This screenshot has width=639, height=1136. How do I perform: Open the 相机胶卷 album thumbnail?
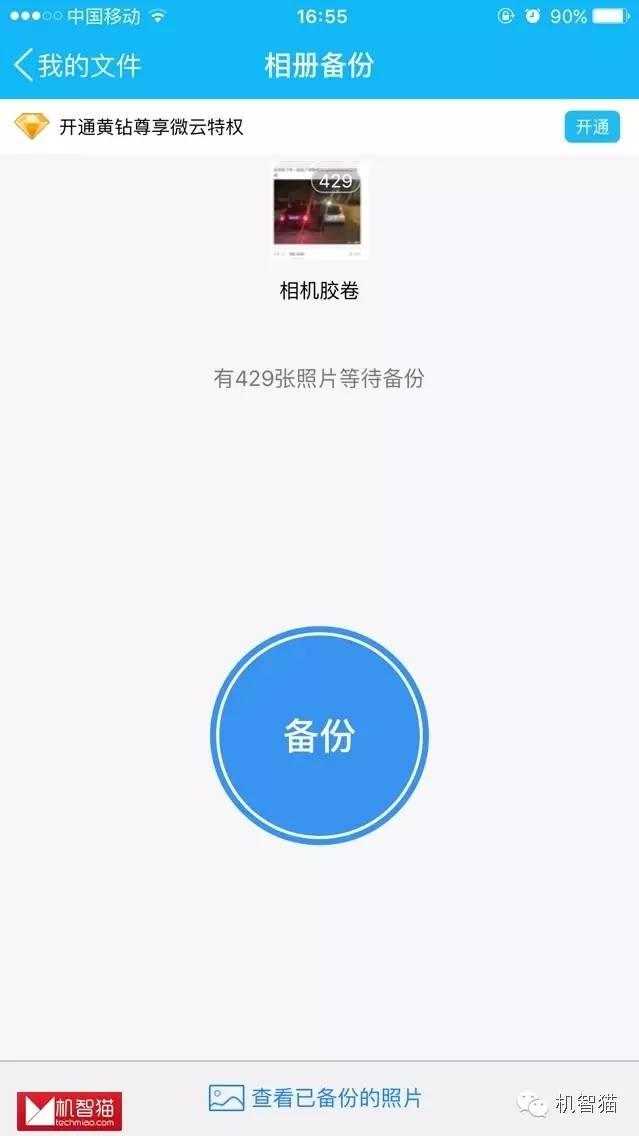point(319,210)
